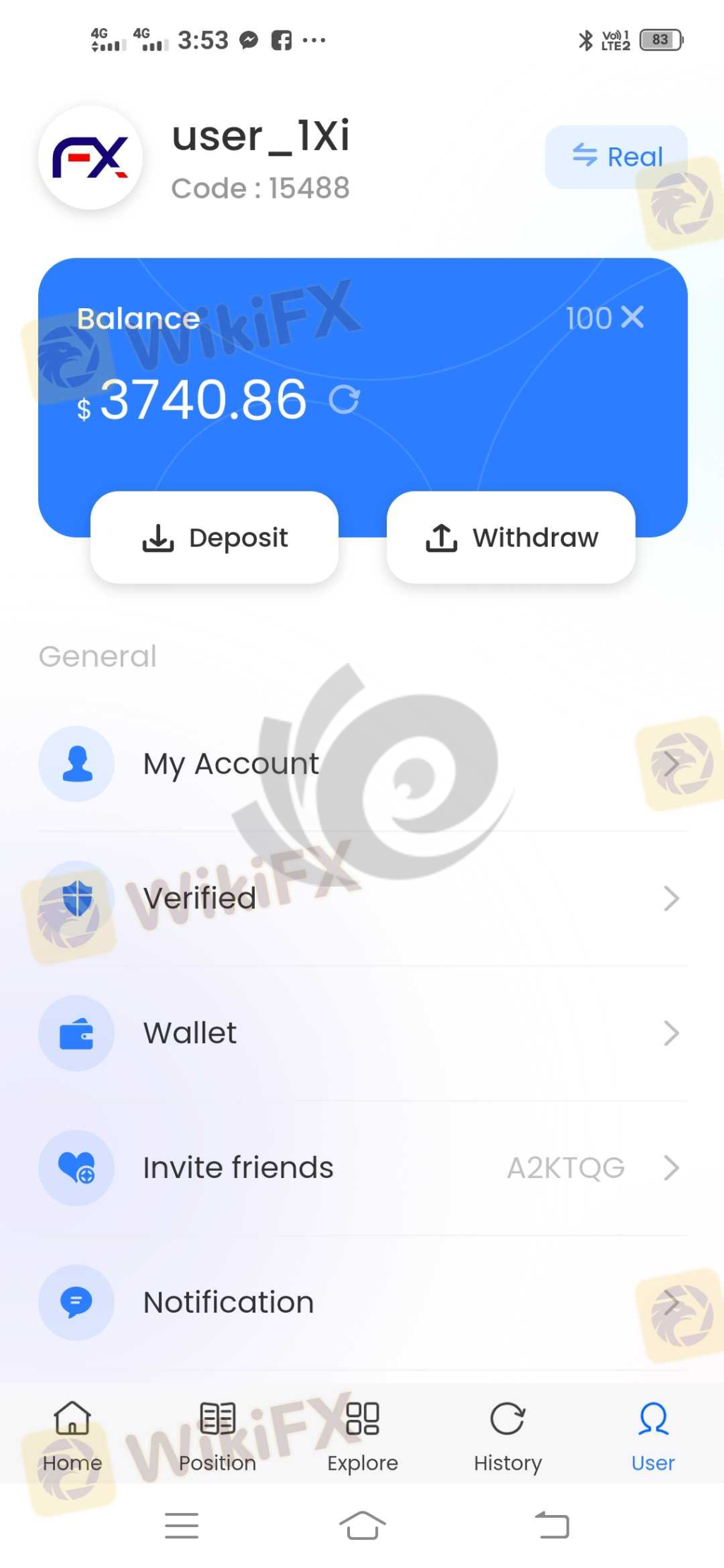The height and width of the screenshot is (1568, 724).
Task: Tap the FX profile avatar
Action: tap(90, 157)
